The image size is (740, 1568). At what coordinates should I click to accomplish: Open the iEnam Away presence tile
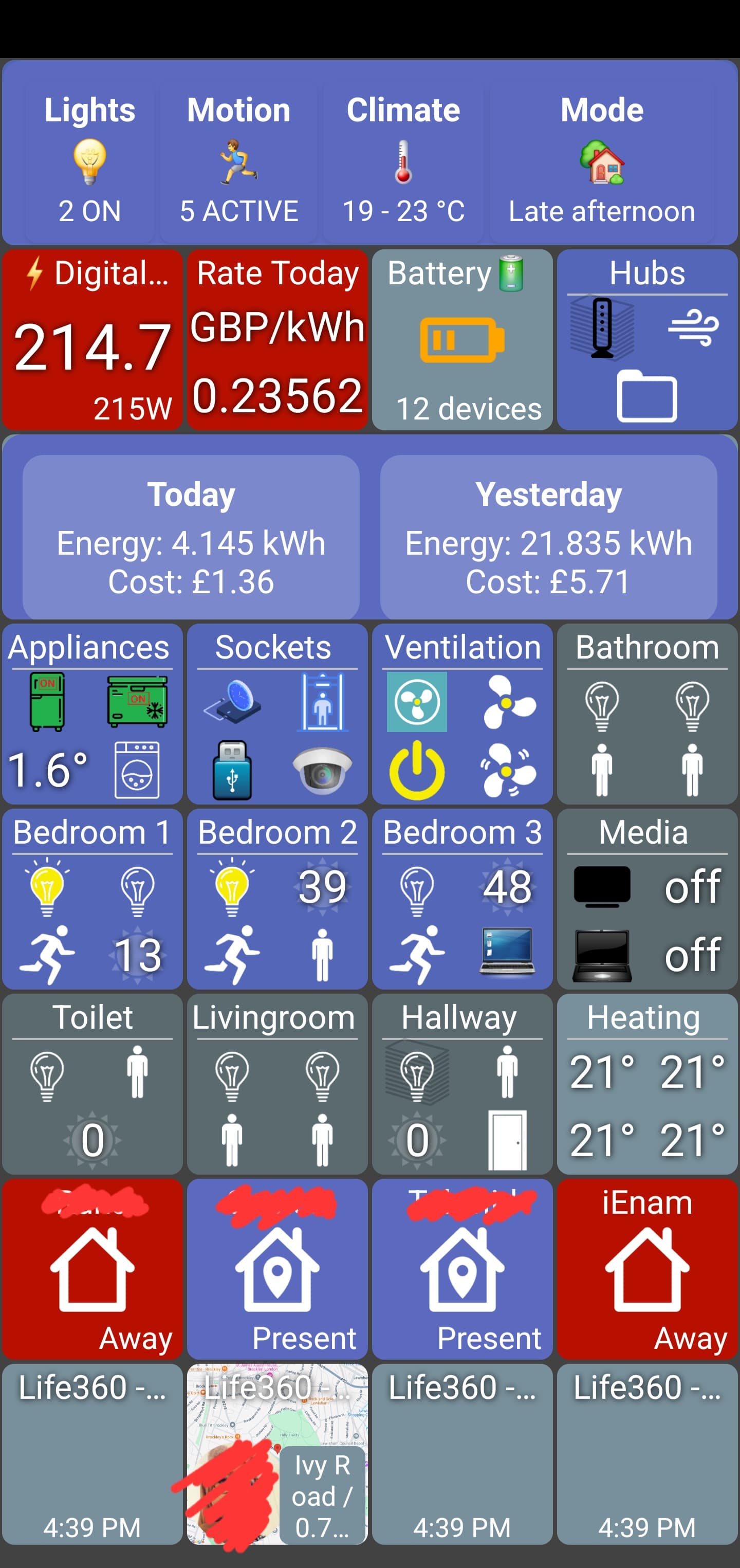(647, 1269)
